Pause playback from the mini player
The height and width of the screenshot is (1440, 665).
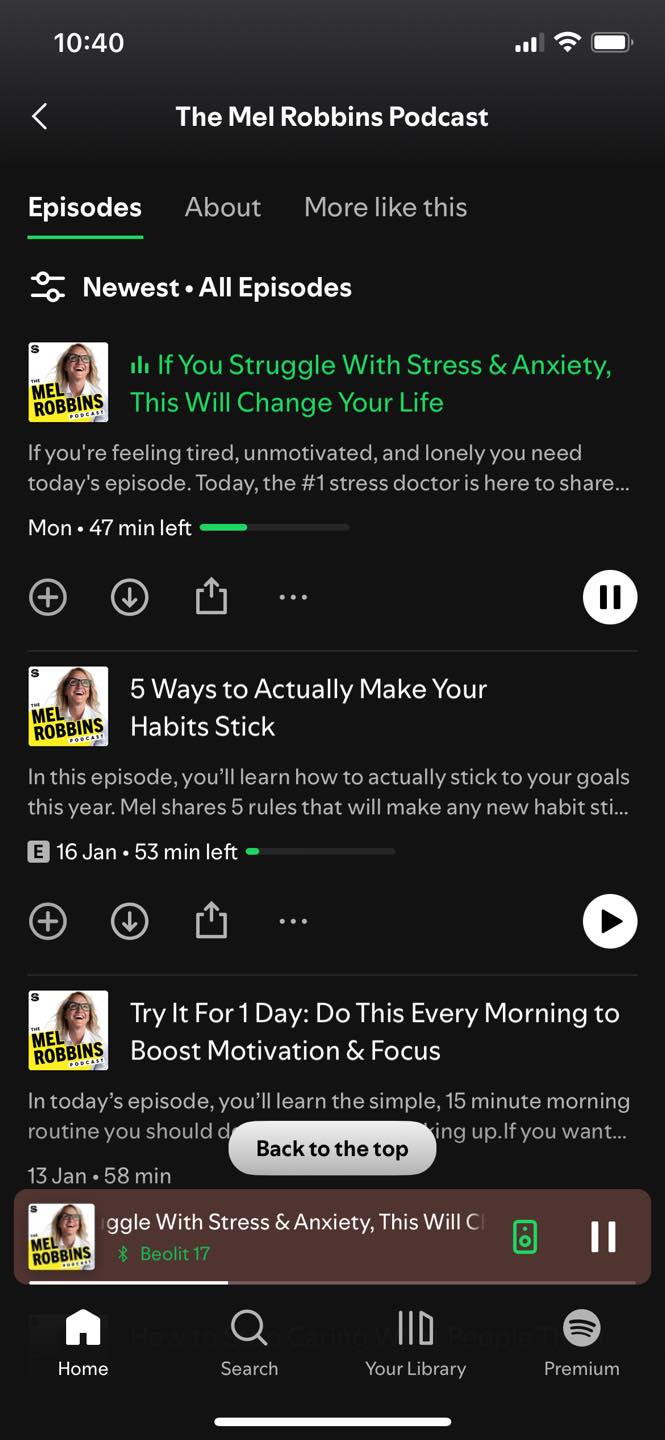click(x=603, y=1237)
